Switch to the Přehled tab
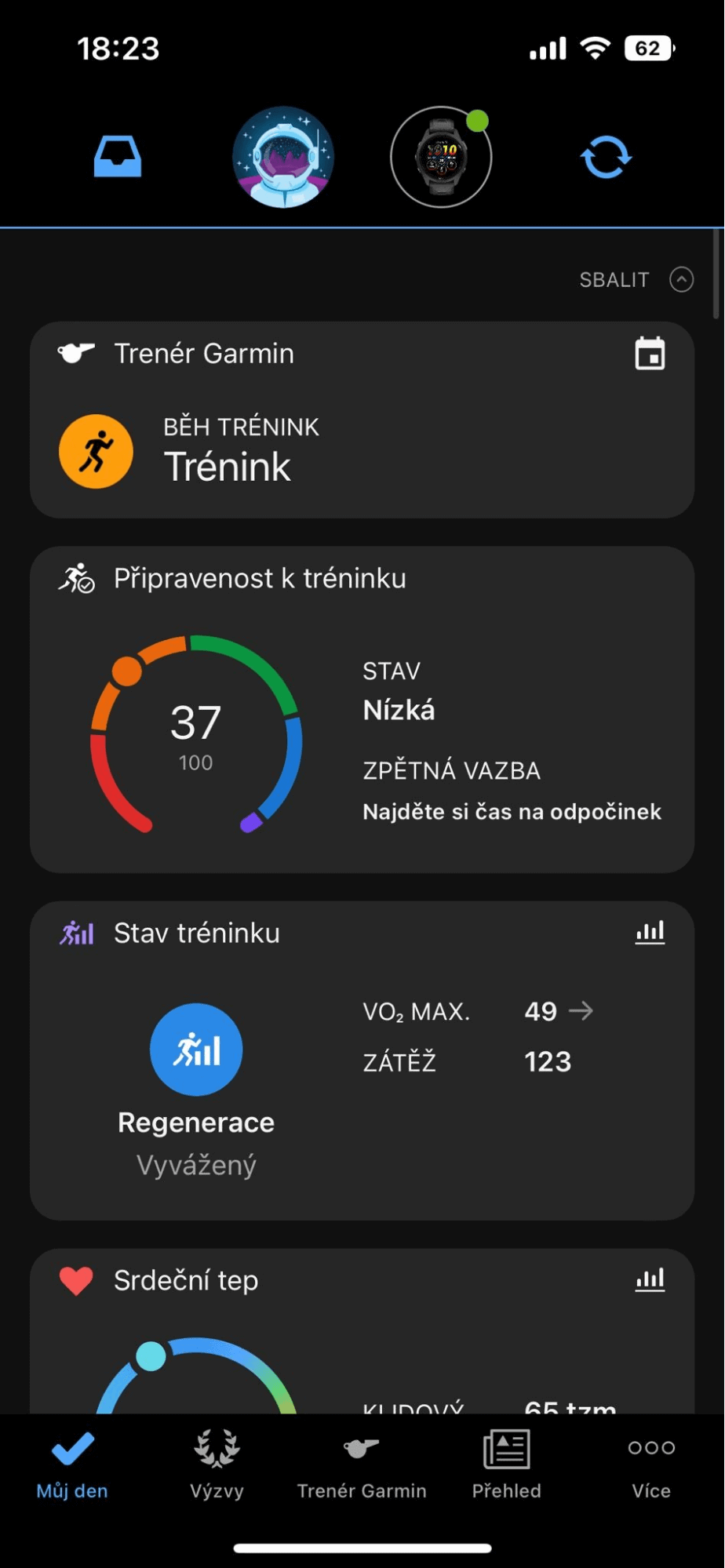 click(507, 1464)
